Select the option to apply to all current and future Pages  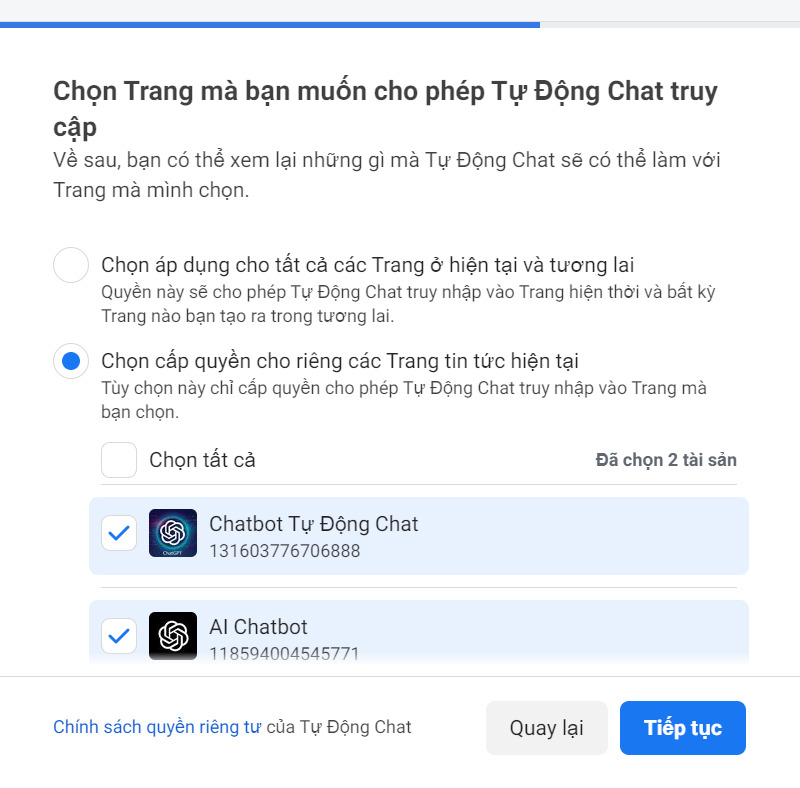[71, 265]
